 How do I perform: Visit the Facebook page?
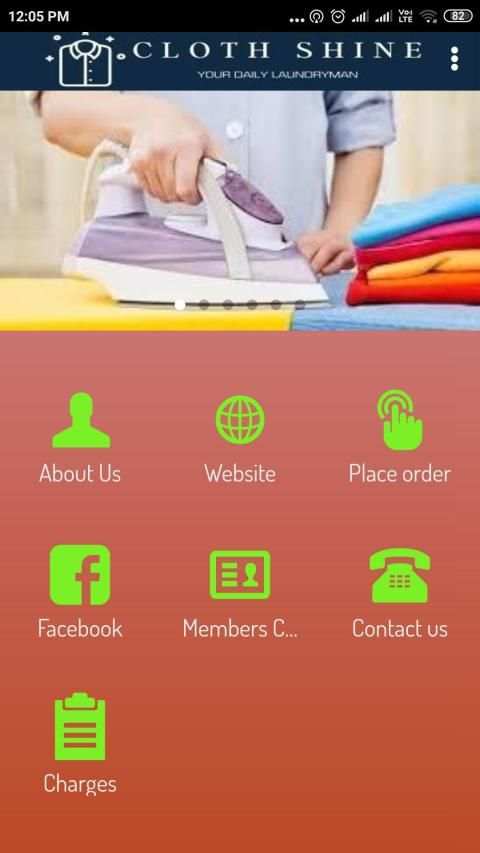81,592
